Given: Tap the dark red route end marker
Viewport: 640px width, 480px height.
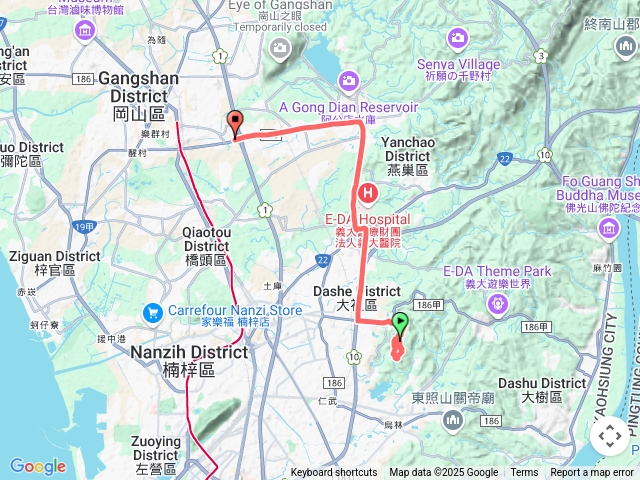Looking at the screenshot, I should [235, 123].
